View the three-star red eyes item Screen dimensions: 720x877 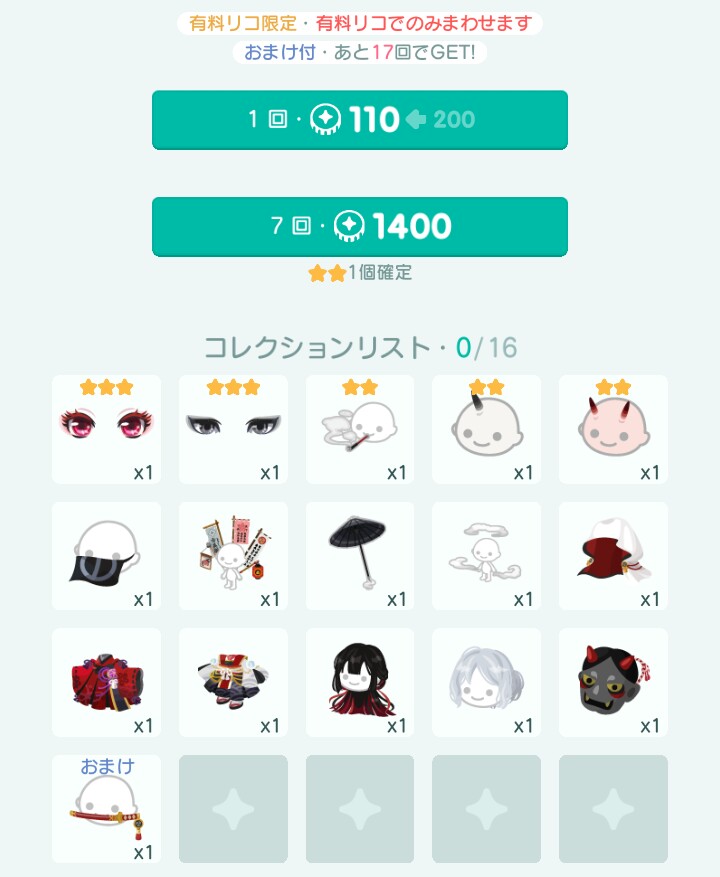(106, 429)
